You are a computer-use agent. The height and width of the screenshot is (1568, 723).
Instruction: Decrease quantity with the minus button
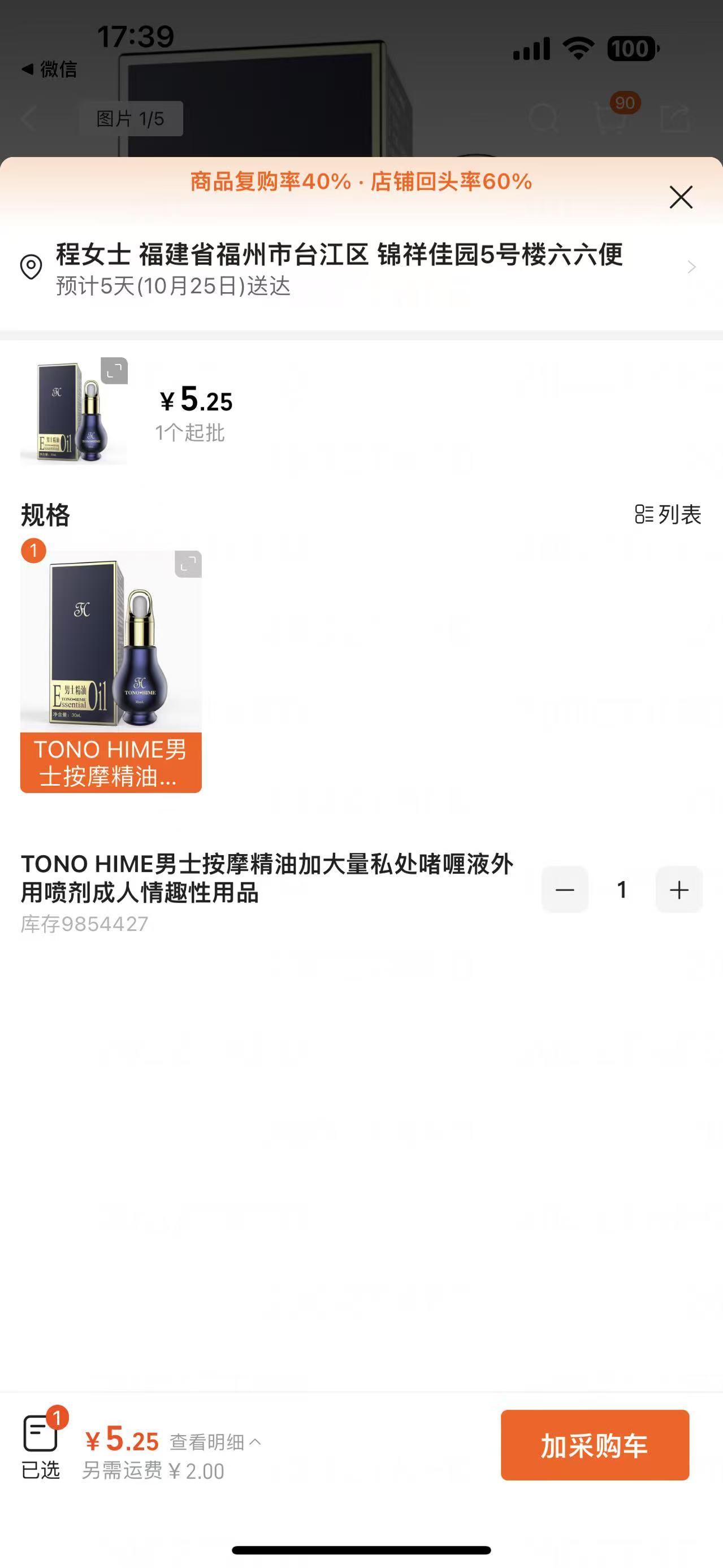pyautogui.click(x=565, y=889)
